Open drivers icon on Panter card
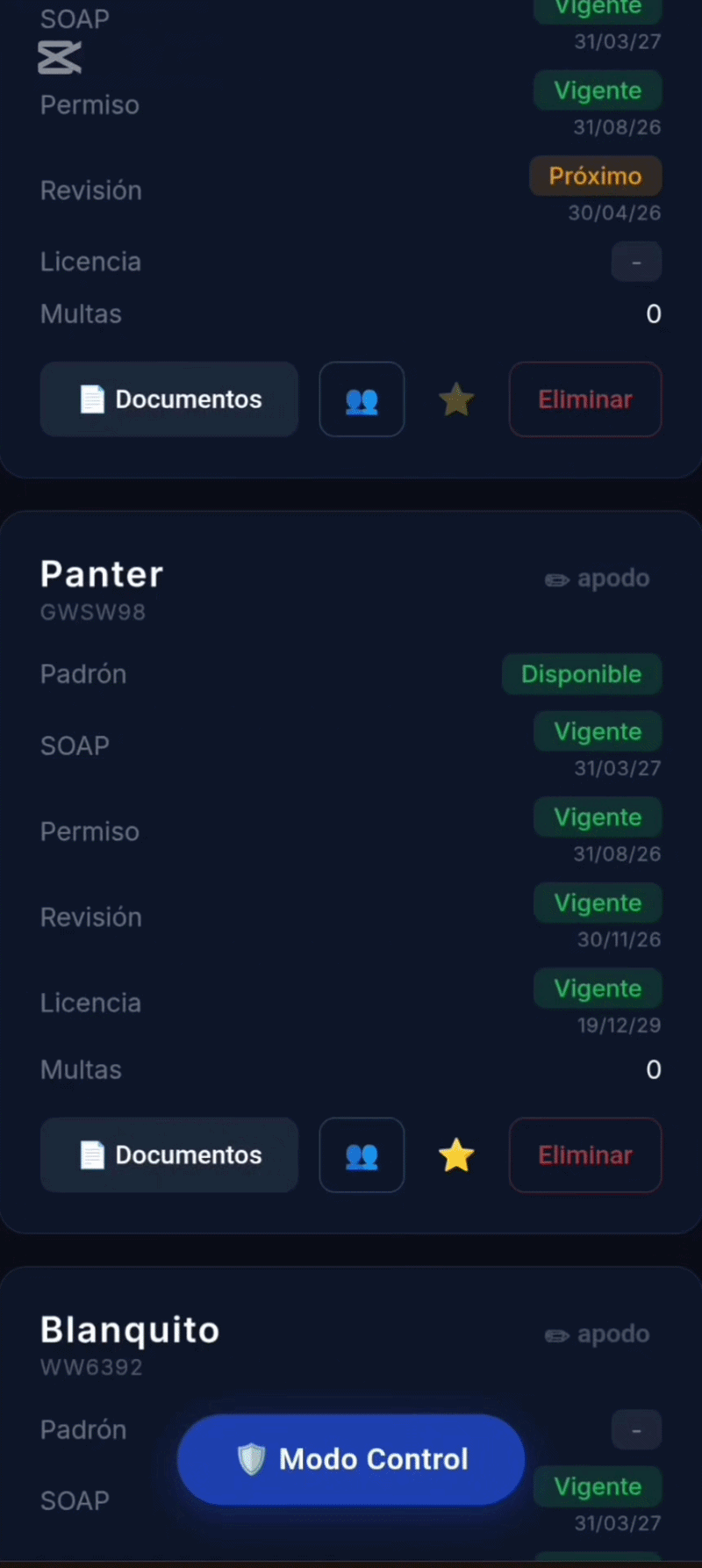 click(362, 1155)
